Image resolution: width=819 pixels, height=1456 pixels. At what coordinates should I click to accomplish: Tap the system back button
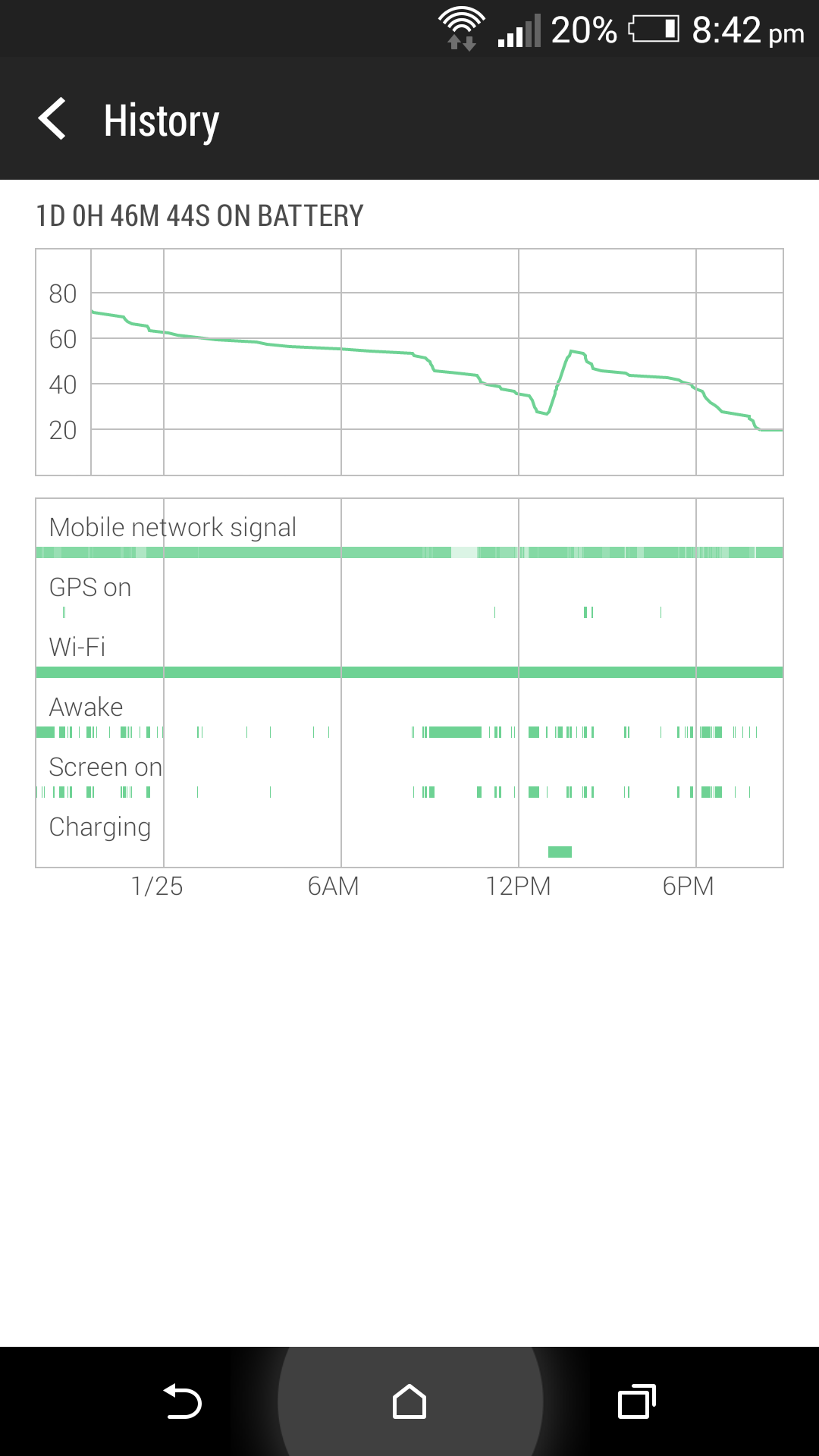pos(182,1401)
